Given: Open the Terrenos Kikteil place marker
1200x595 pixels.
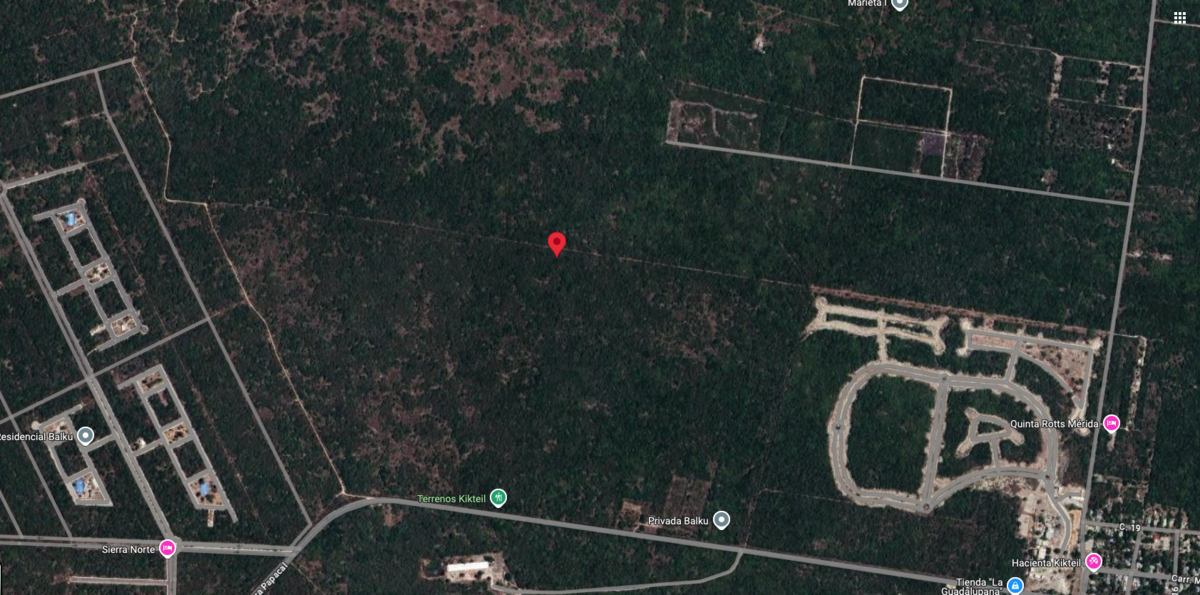Looking at the screenshot, I should [x=498, y=497].
